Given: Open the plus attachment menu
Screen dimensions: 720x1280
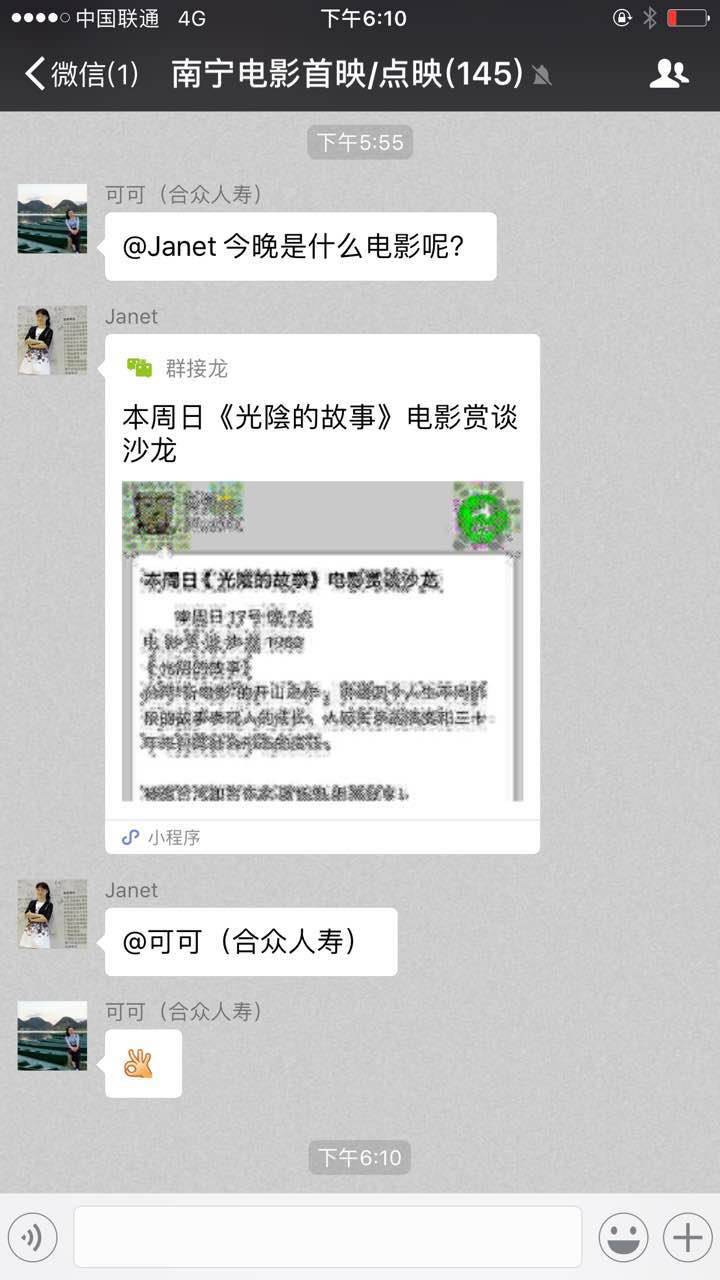Looking at the screenshot, I should click(687, 1238).
